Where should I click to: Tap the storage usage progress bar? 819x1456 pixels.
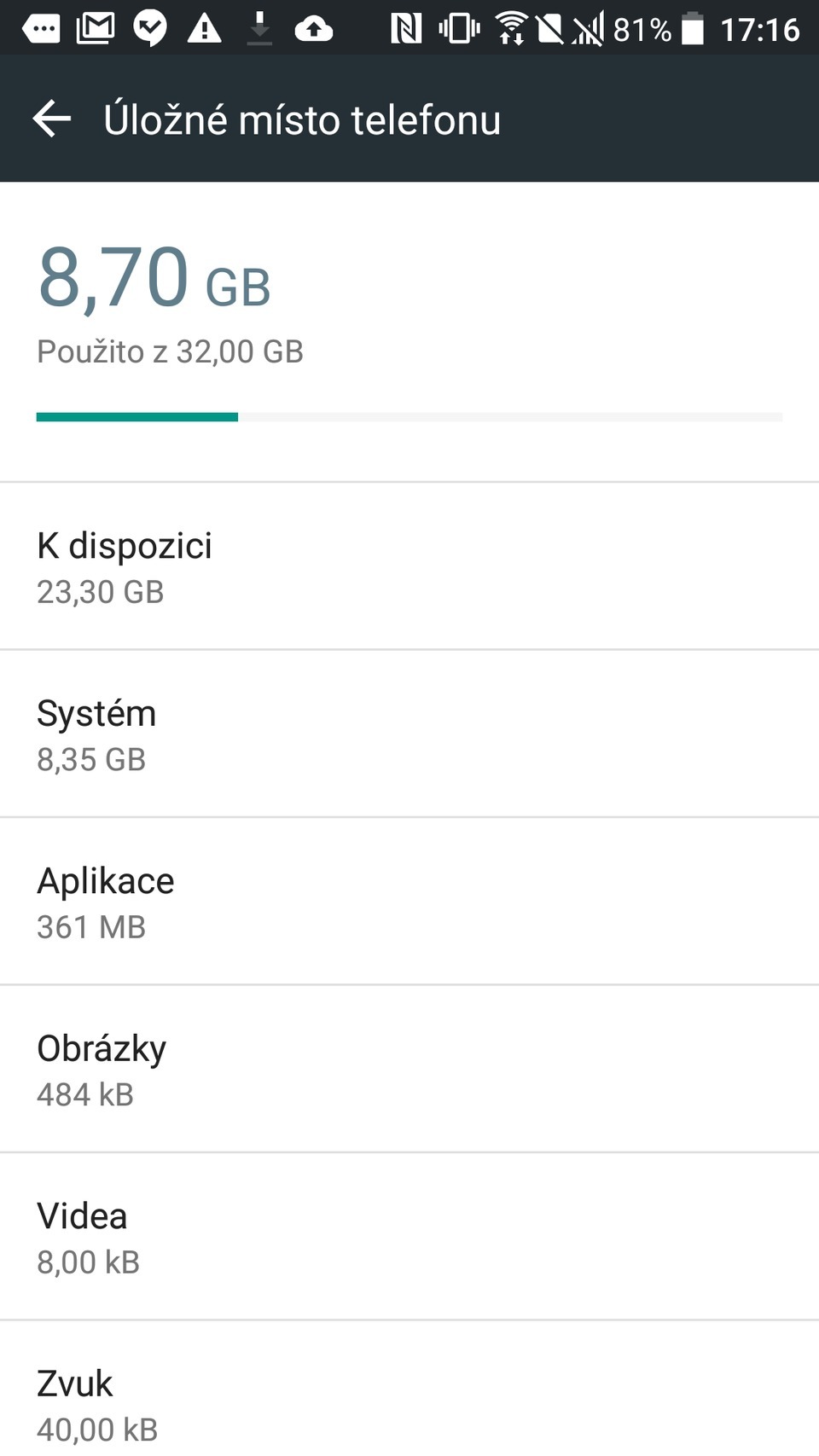point(409,417)
